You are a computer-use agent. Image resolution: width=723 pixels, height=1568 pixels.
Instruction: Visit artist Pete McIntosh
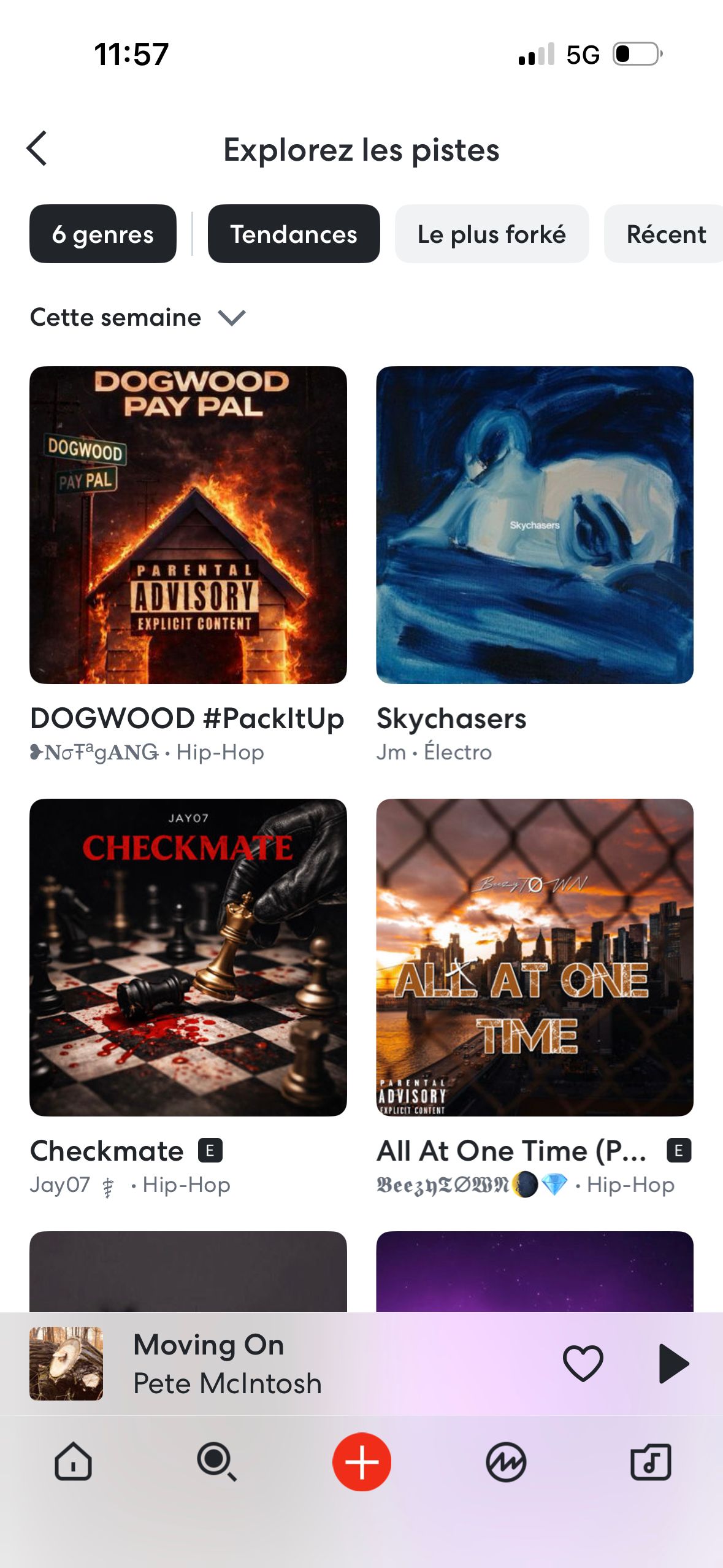227,1383
